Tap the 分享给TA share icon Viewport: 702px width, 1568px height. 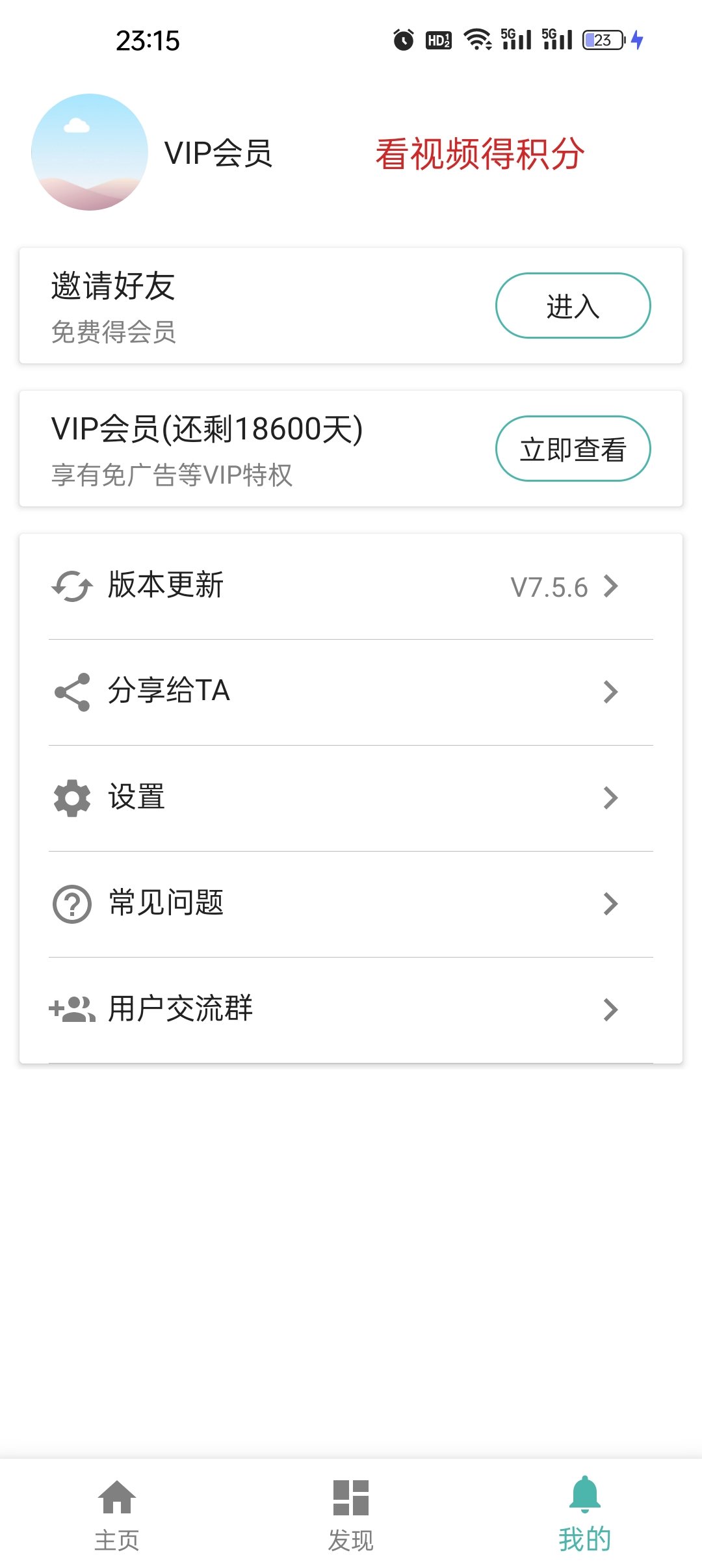click(x=73, y=693)
